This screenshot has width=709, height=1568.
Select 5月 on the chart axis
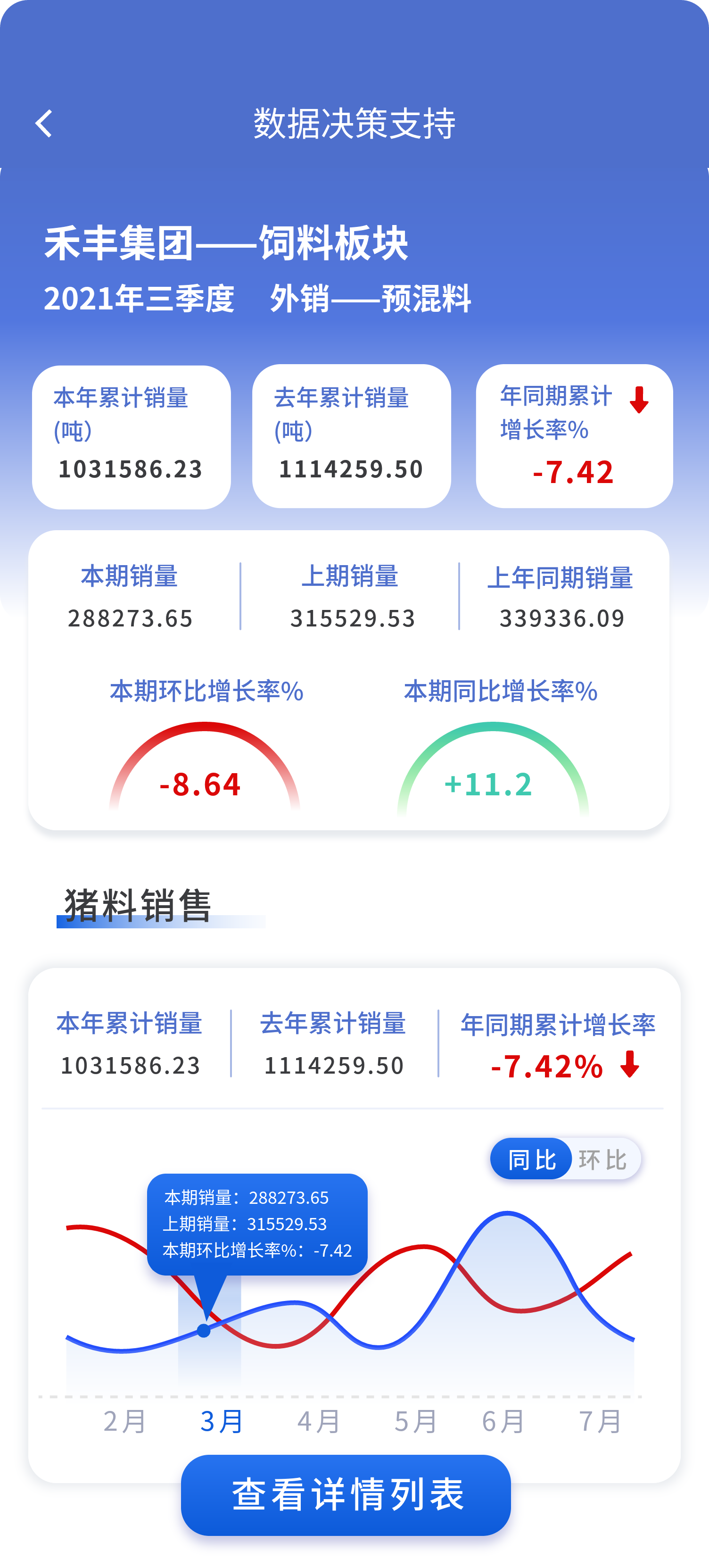(x=415, y=1422)
